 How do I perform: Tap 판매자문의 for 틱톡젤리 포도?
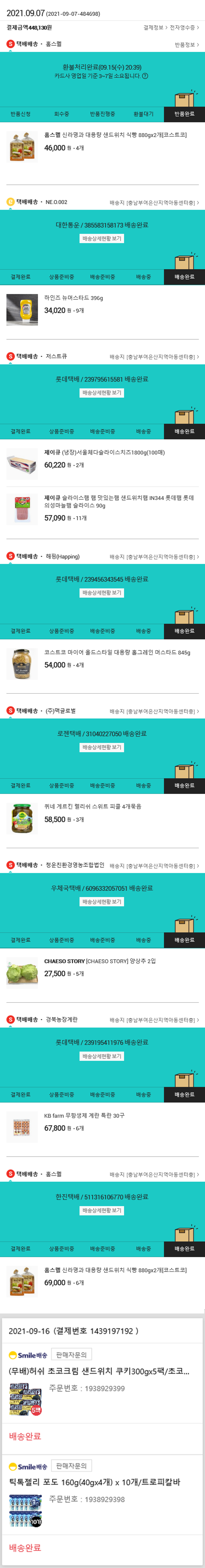tap(72, 1466)
